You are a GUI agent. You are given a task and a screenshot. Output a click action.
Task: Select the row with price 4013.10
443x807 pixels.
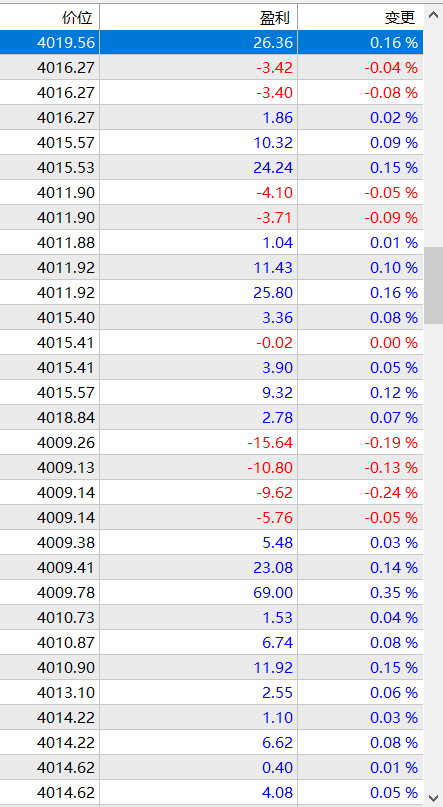click(x=211, y=692)
